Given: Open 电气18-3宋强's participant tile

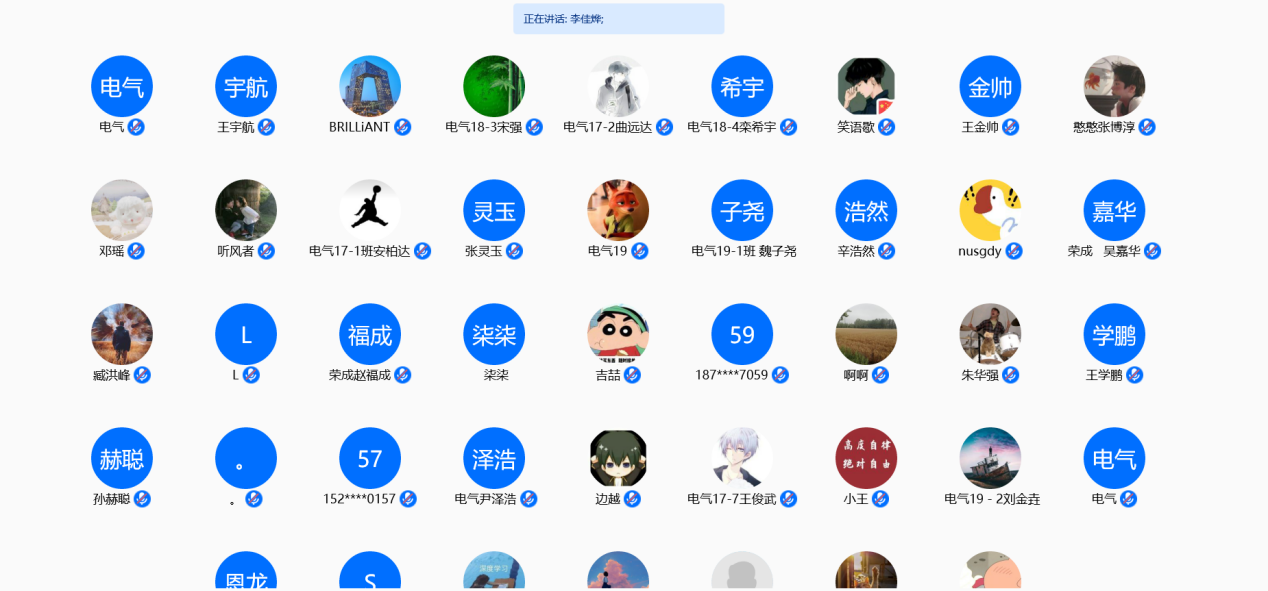Looking at the screenshot, I should pyautogui.click(x=494, y=87).
